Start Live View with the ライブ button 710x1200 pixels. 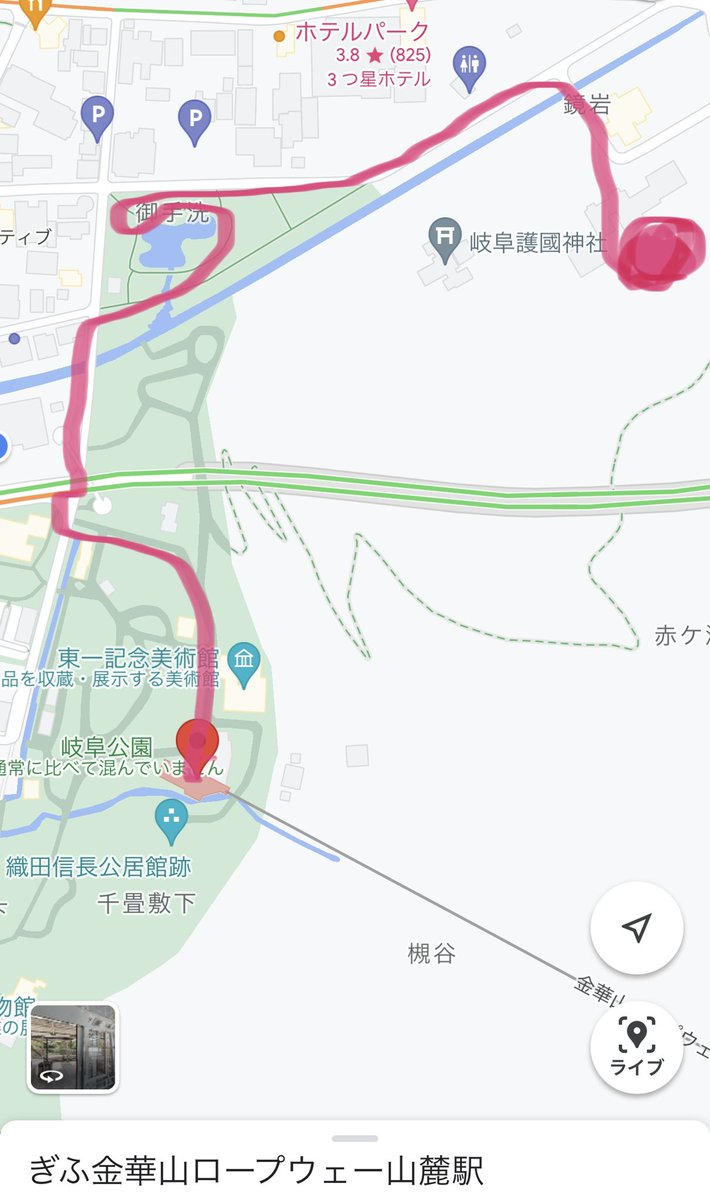tap(636, 1046)
